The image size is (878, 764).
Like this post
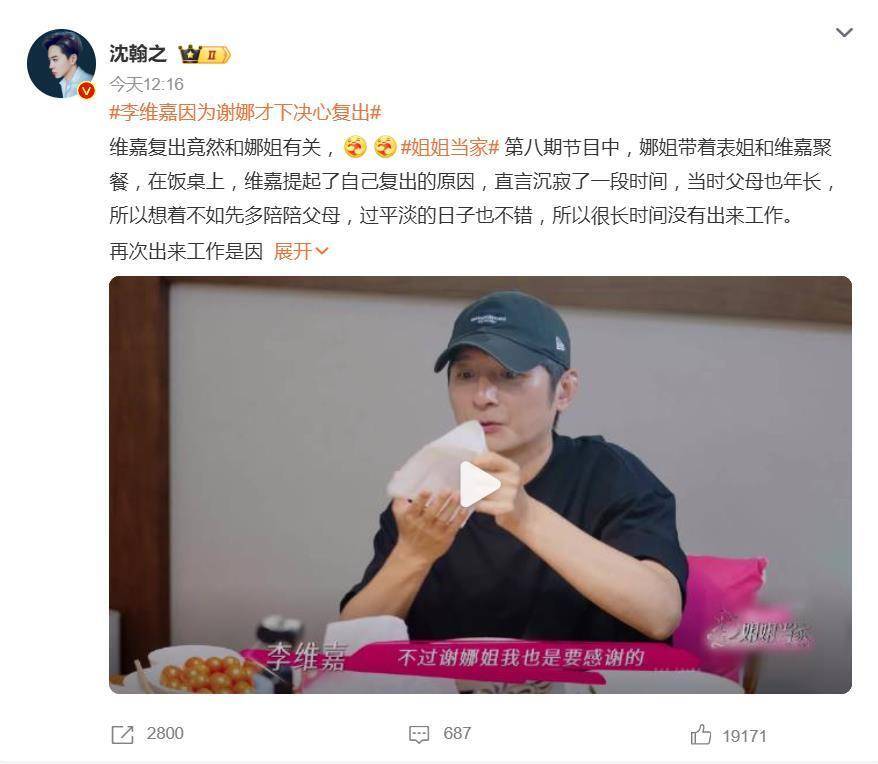coord(701,735)
